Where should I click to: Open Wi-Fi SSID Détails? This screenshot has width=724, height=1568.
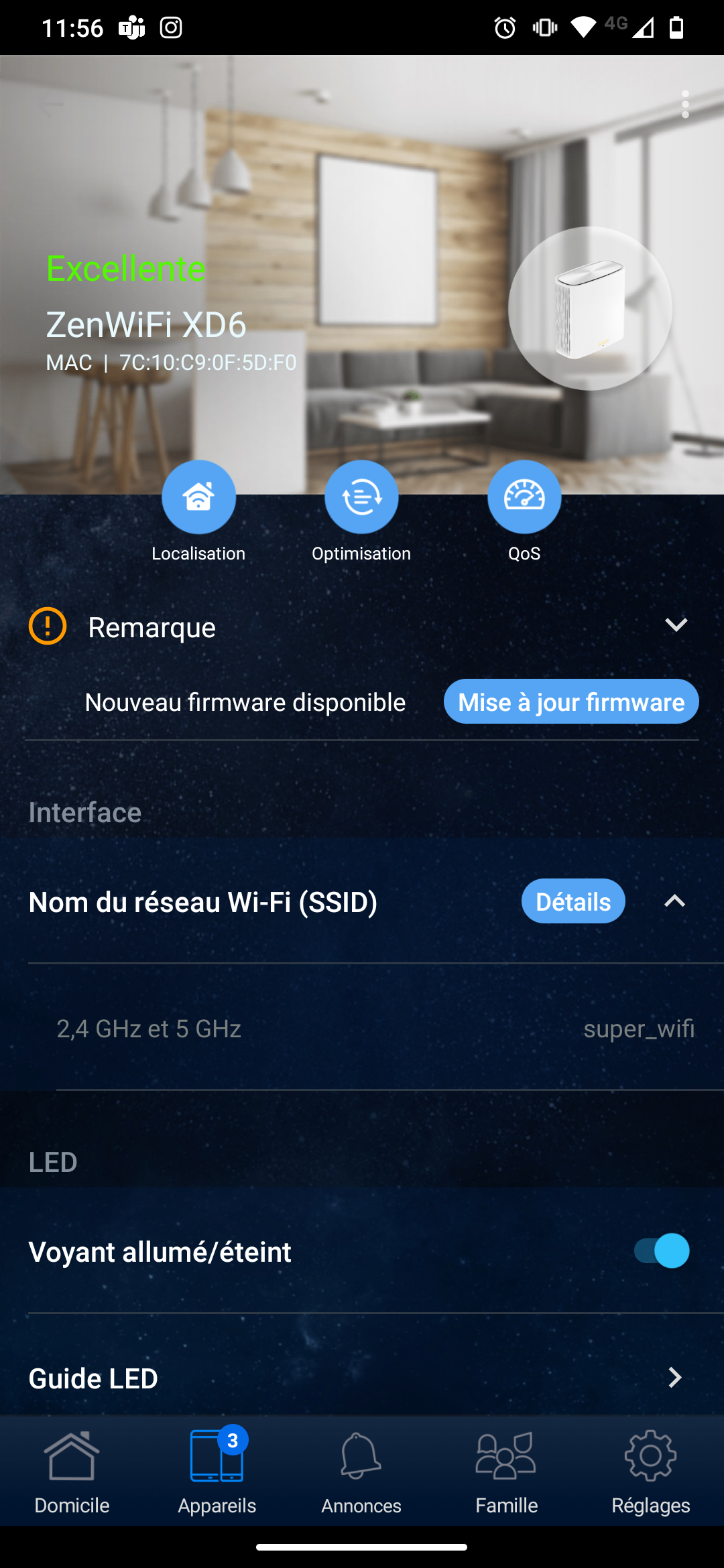573,901
